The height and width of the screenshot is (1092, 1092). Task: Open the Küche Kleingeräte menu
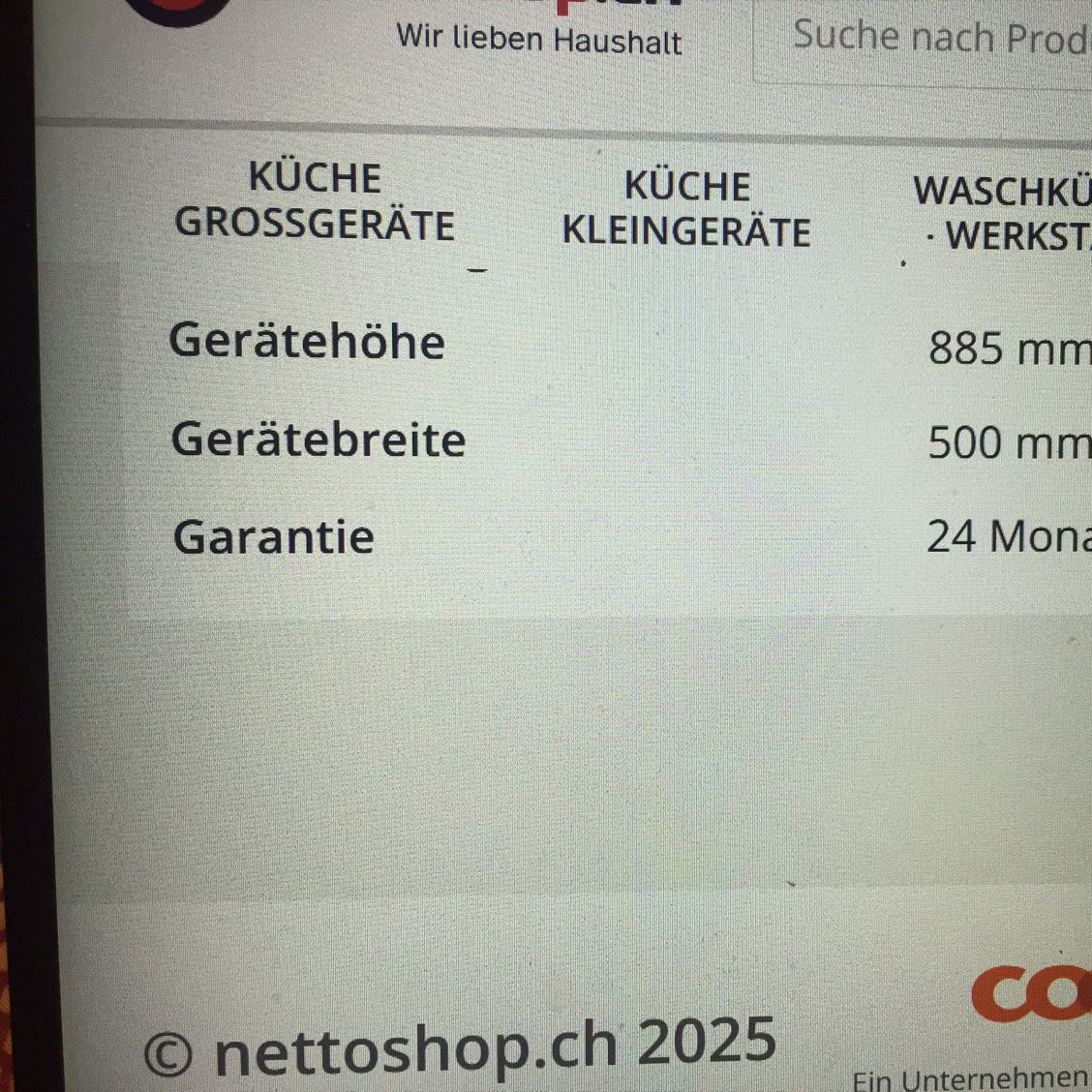pyautogui.click(x=685, y=209)
